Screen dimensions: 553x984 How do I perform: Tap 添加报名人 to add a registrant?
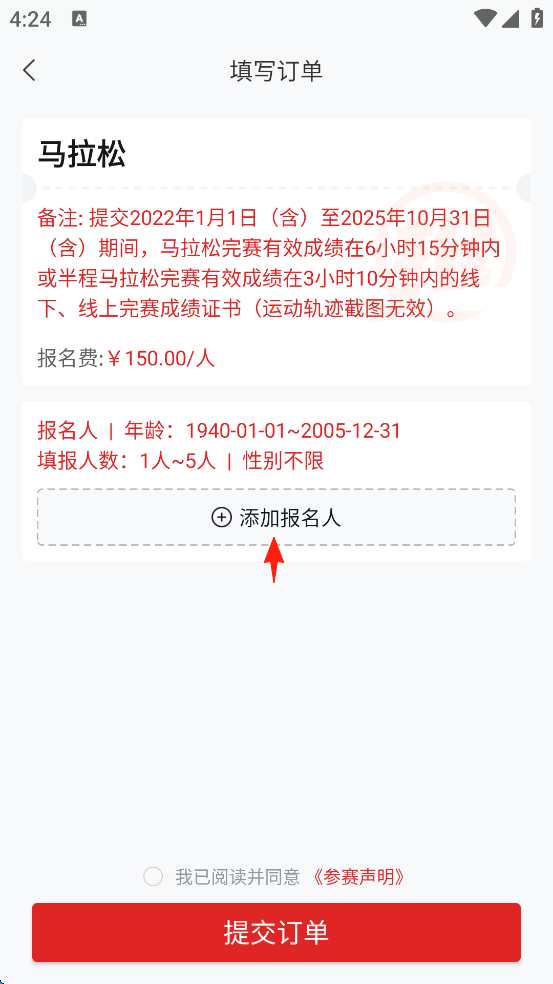click(276, 517)
